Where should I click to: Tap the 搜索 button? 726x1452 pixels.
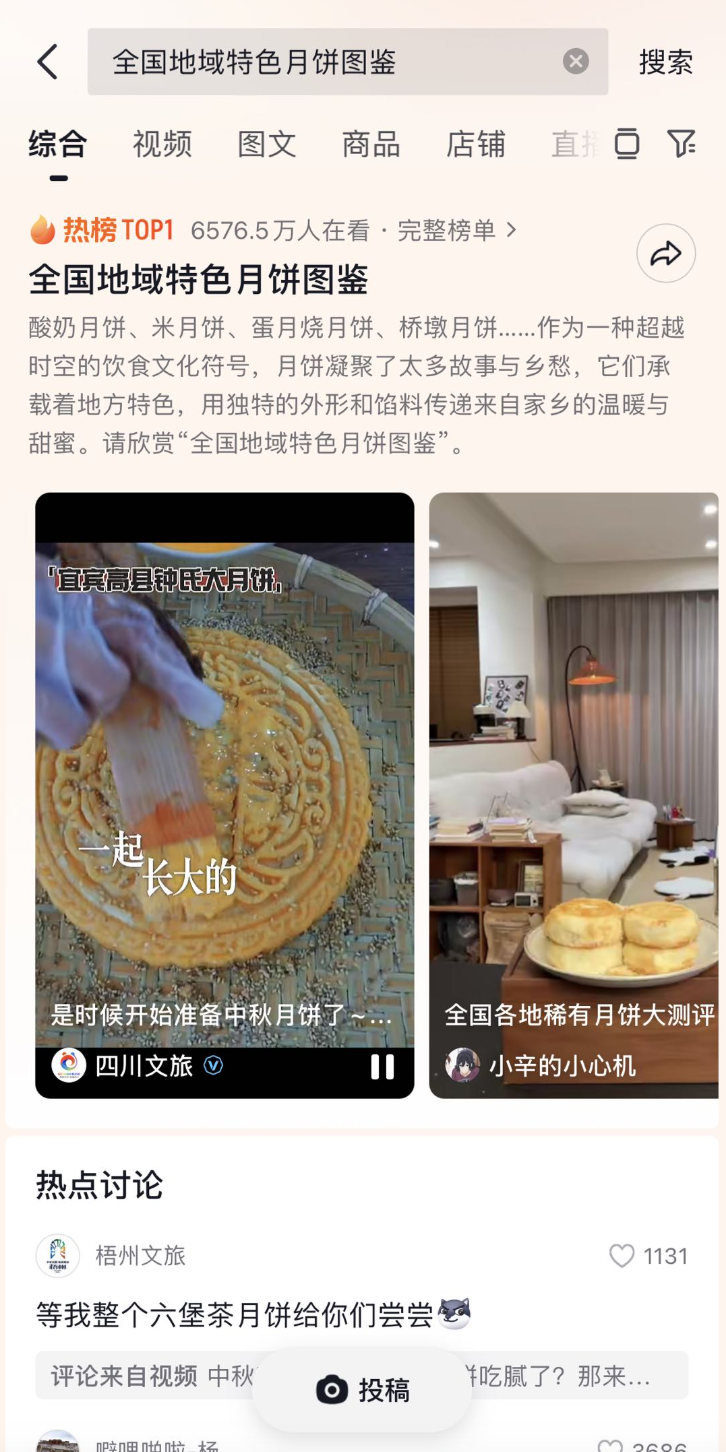pos(666,62)
